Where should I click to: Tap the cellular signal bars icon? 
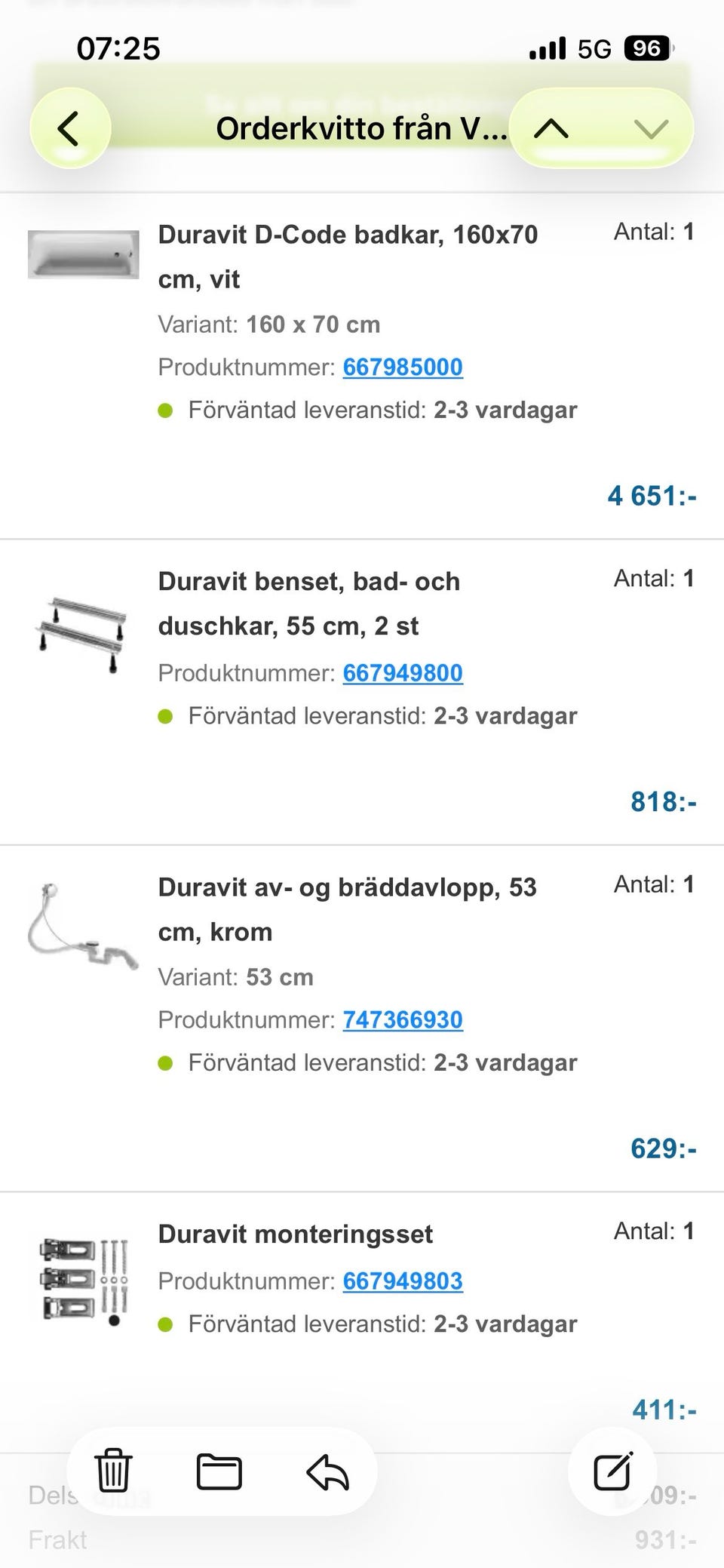click(547, 47)
